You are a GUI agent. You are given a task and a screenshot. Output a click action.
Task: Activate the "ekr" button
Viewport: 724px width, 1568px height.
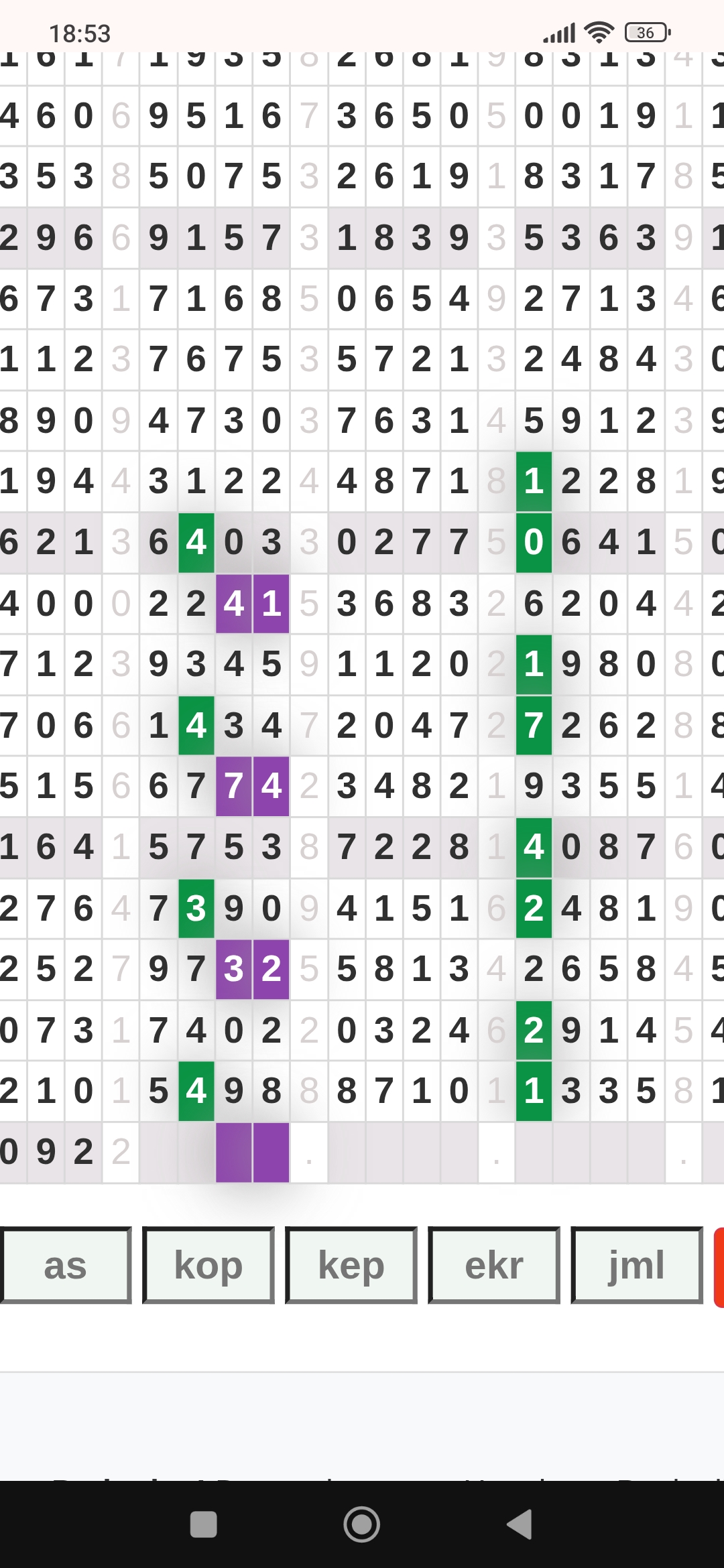pos(494,1265)
